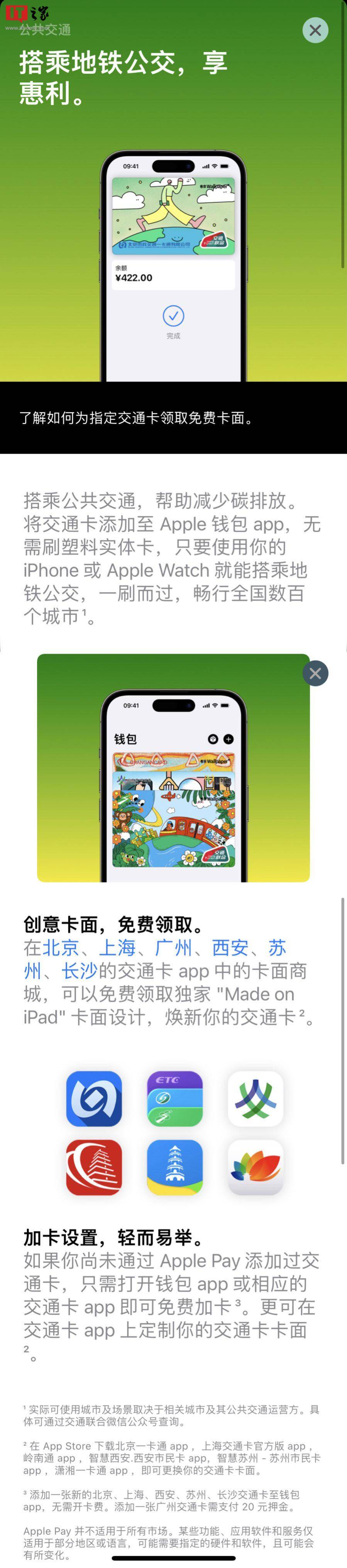Close the 公共交通 page with the X
The image size is (347, 1568).
[x=315, y=30]
